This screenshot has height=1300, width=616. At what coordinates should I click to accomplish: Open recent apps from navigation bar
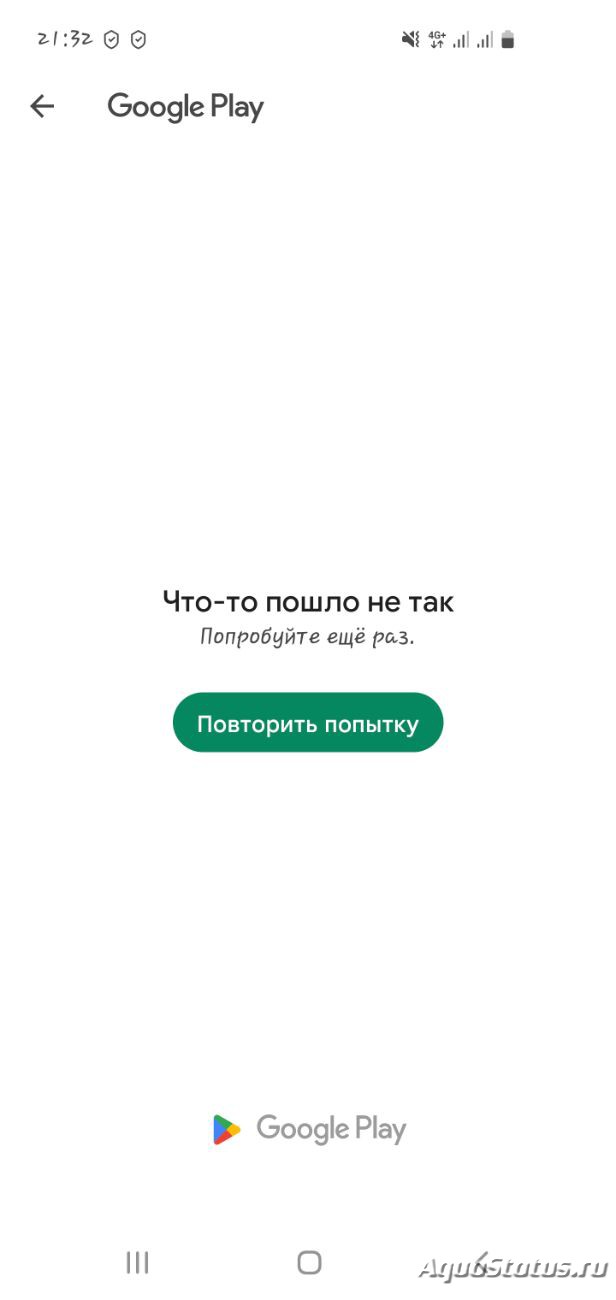137,1262
